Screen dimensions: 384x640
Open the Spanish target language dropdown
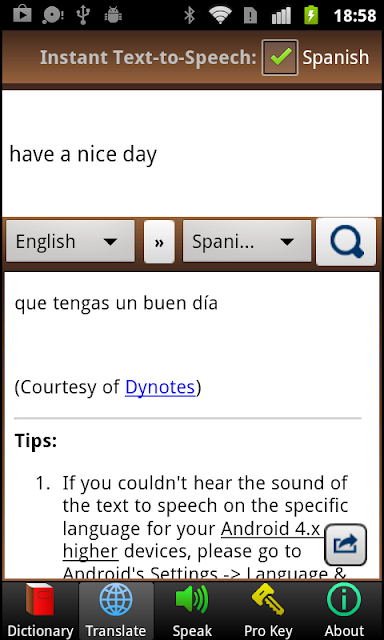click(246, 241)
